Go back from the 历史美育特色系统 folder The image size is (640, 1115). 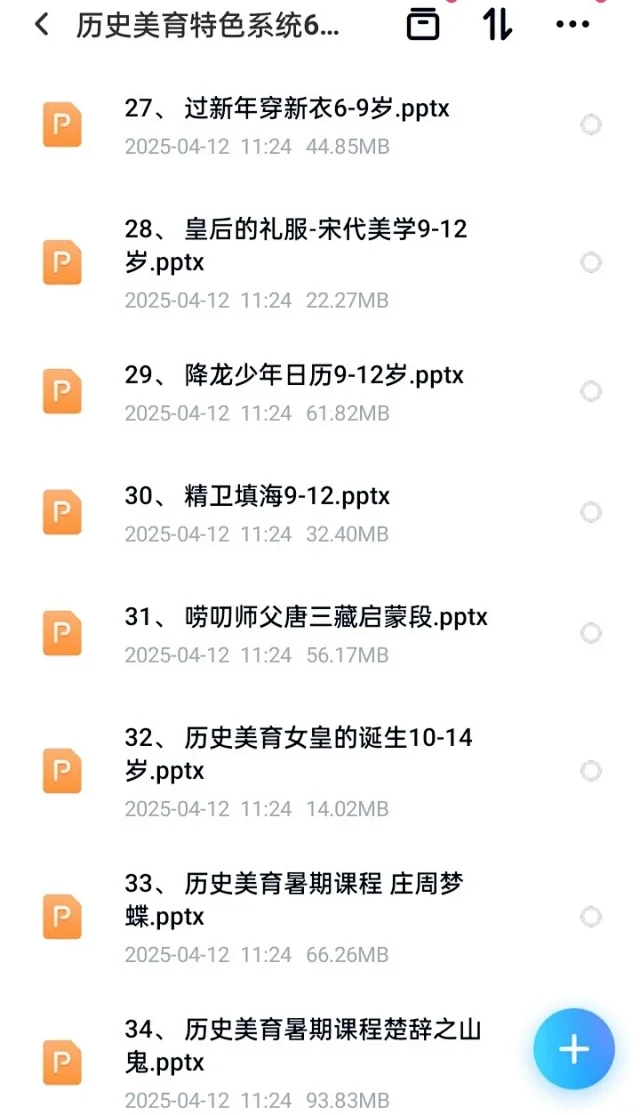tap(41, 25)
